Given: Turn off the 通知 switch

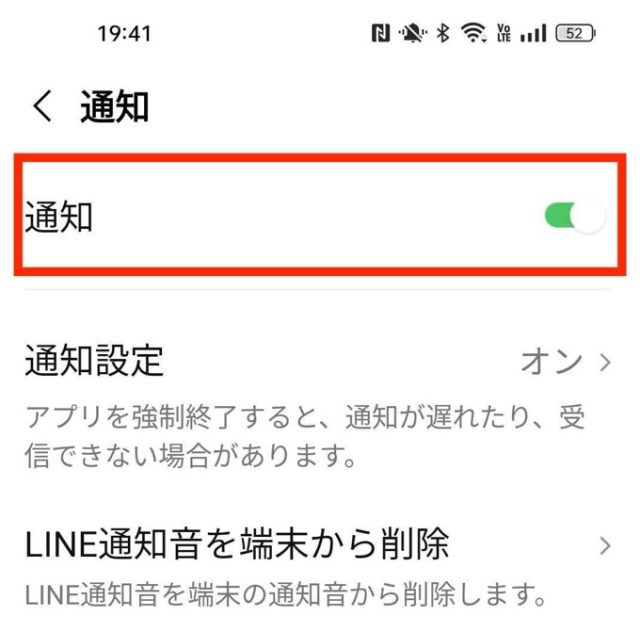Looking at the screenshot, I should pos(574,216).
